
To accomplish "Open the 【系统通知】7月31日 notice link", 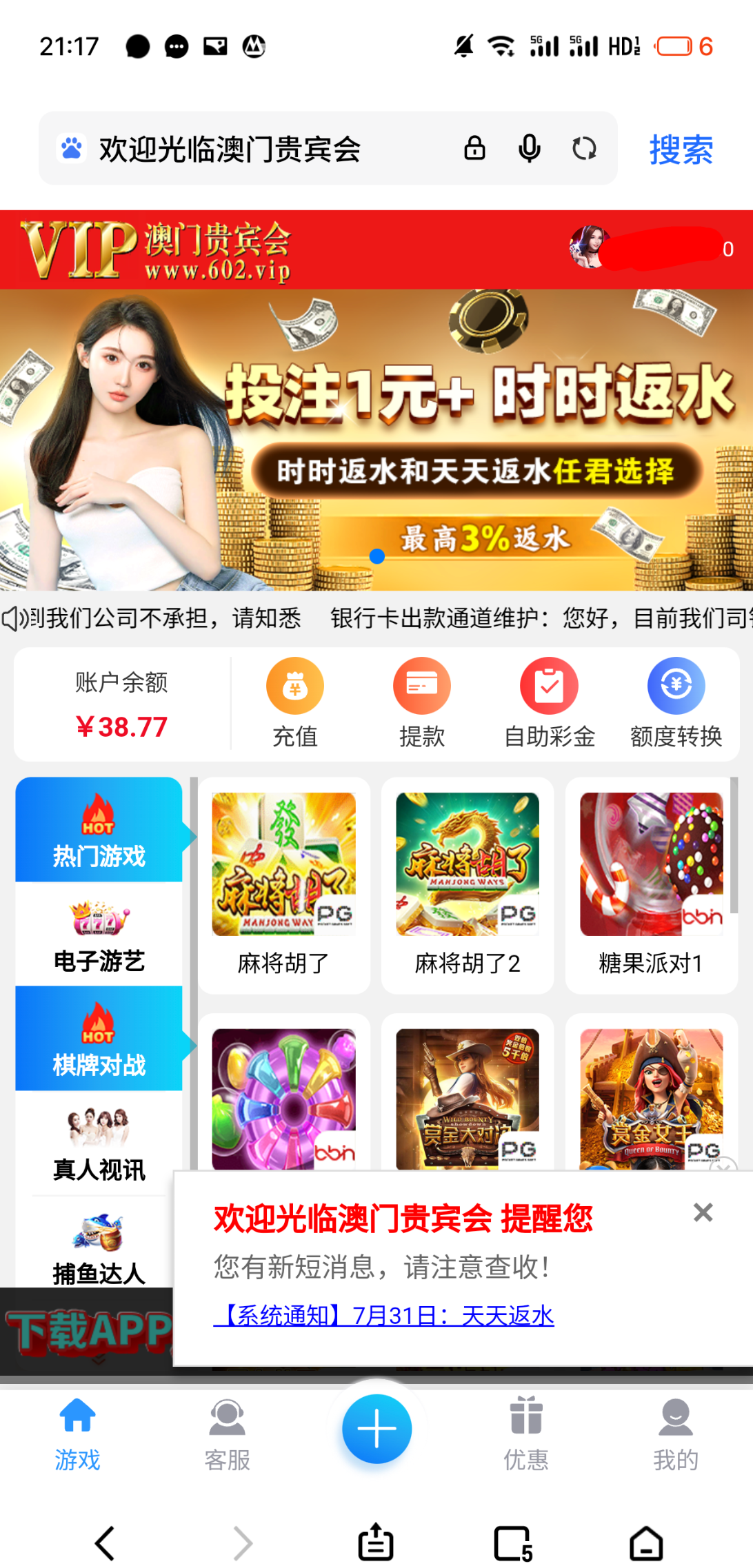I will click(x=384, y=1316).
